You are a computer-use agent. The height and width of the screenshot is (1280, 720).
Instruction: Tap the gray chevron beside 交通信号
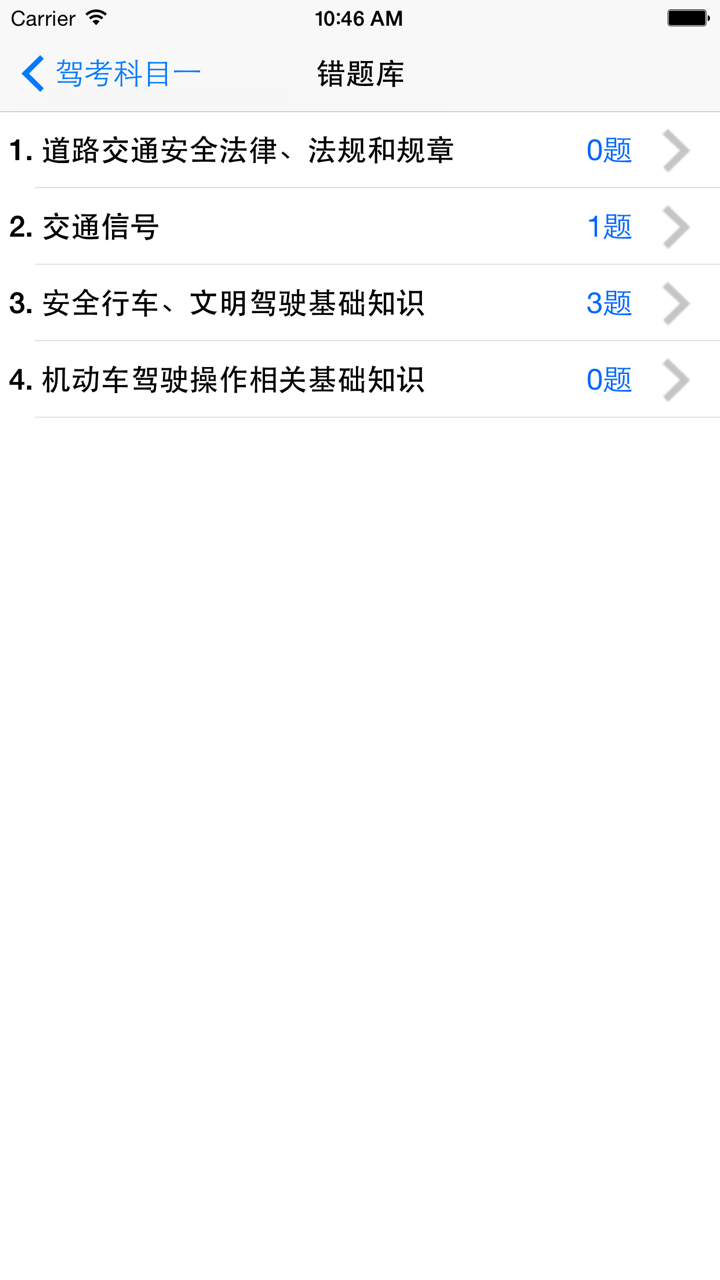tap(677, 227)
